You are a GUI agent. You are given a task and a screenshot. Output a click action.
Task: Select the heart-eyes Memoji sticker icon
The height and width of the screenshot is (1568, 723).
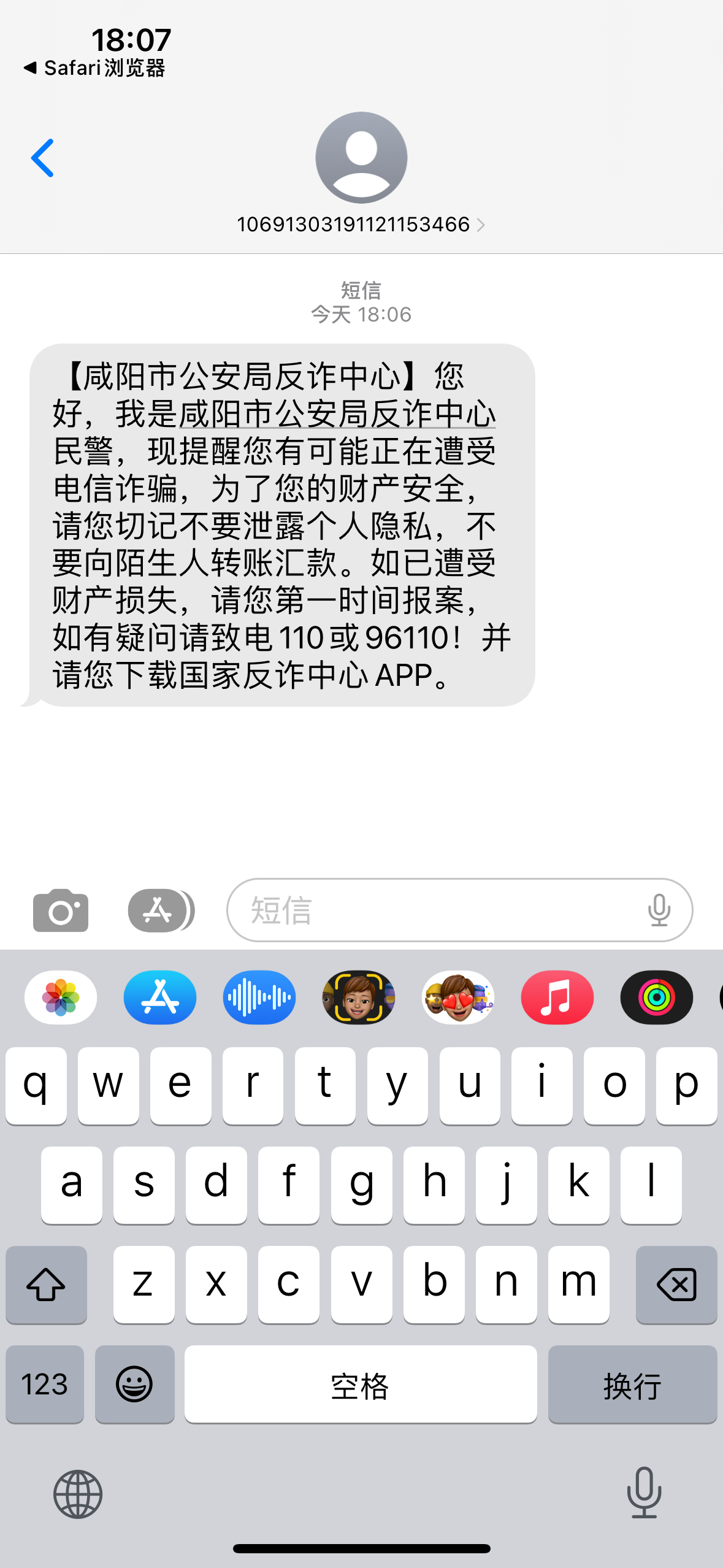457,998
